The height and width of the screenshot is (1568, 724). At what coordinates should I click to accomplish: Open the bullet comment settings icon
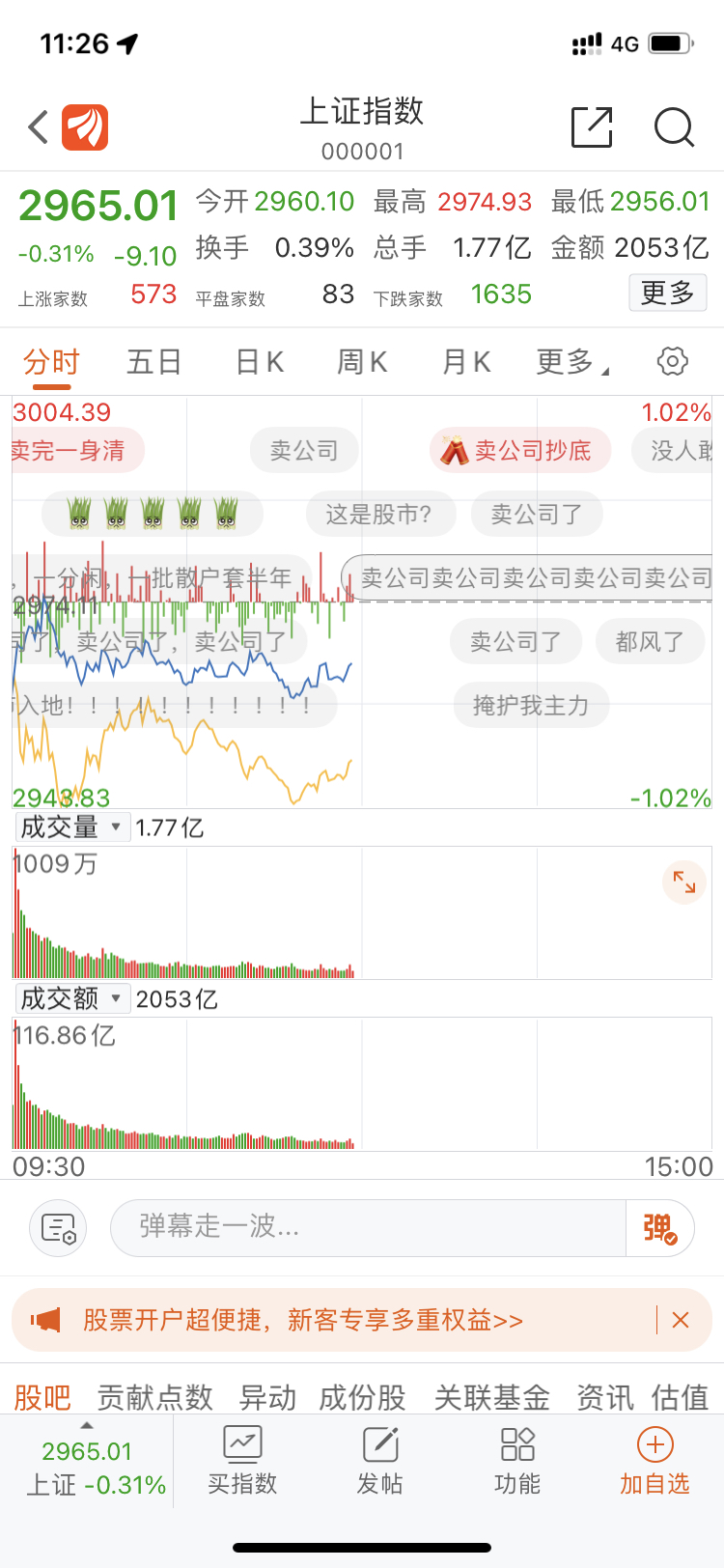click(59, 1228)
